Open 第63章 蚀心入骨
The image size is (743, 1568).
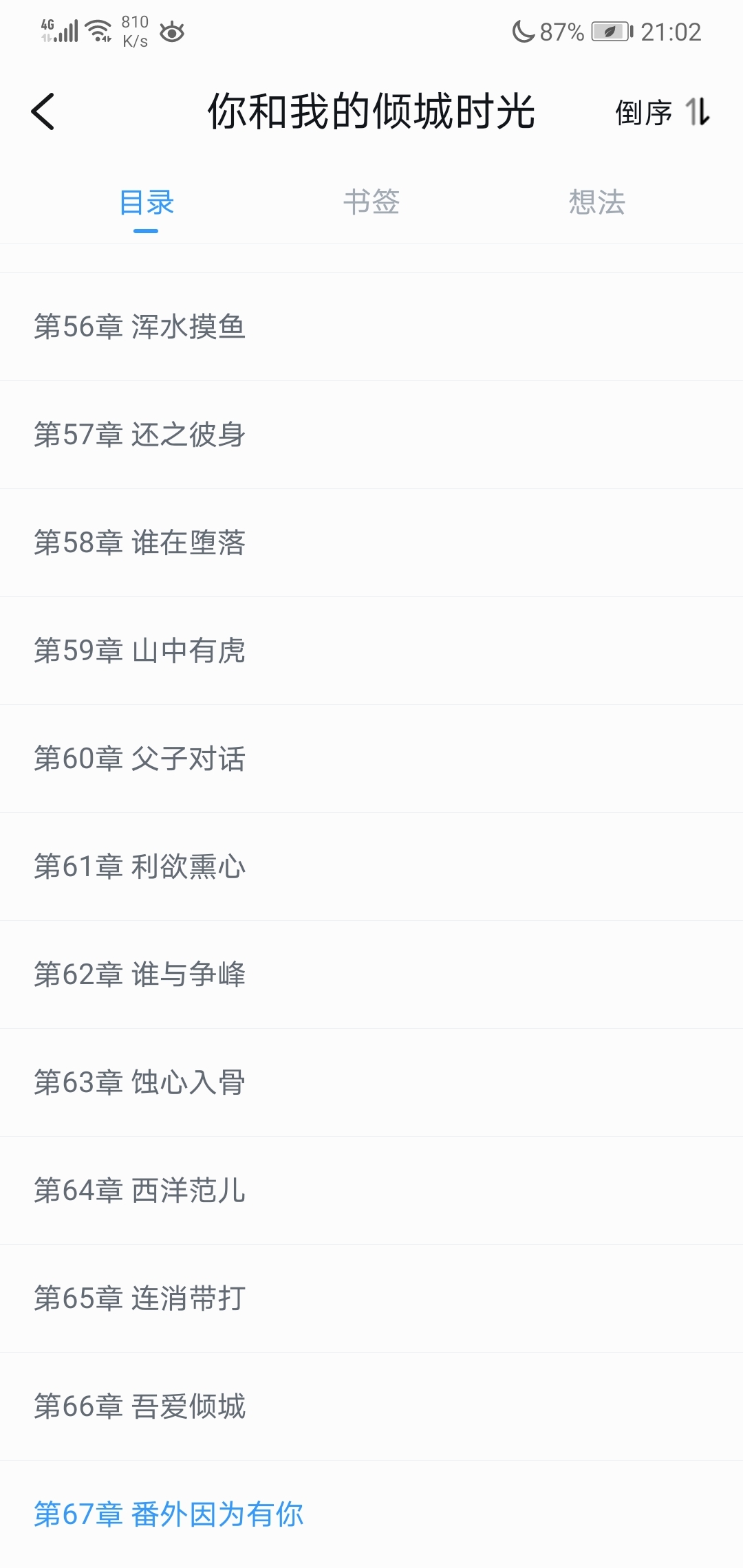coord(371,1082)
